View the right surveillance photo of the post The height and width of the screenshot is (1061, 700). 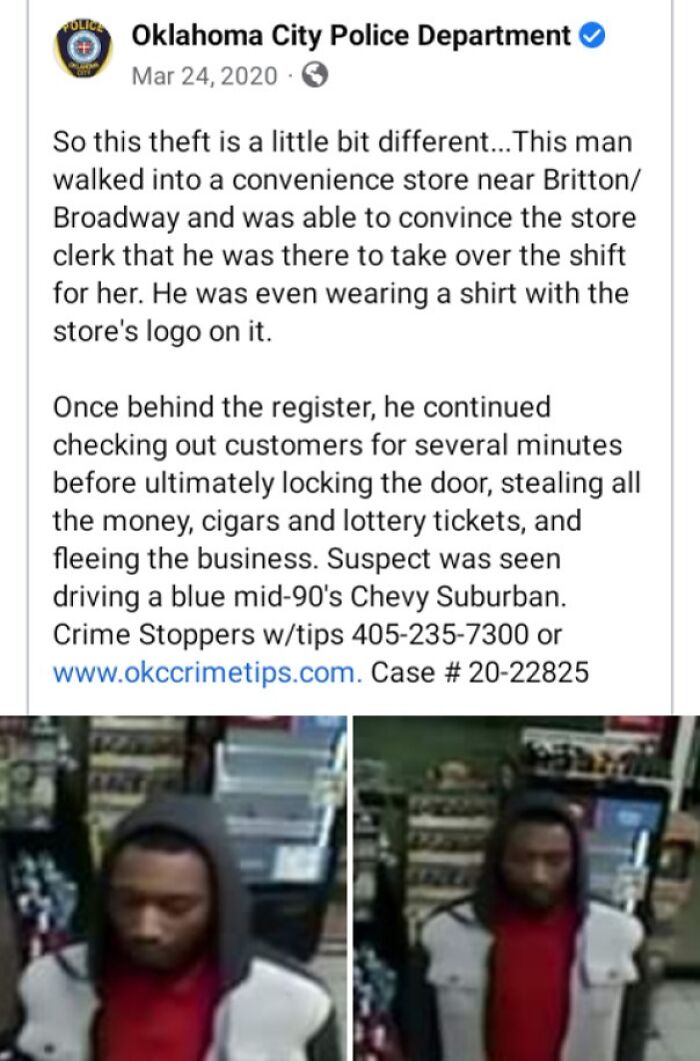[x=527, y=887]
